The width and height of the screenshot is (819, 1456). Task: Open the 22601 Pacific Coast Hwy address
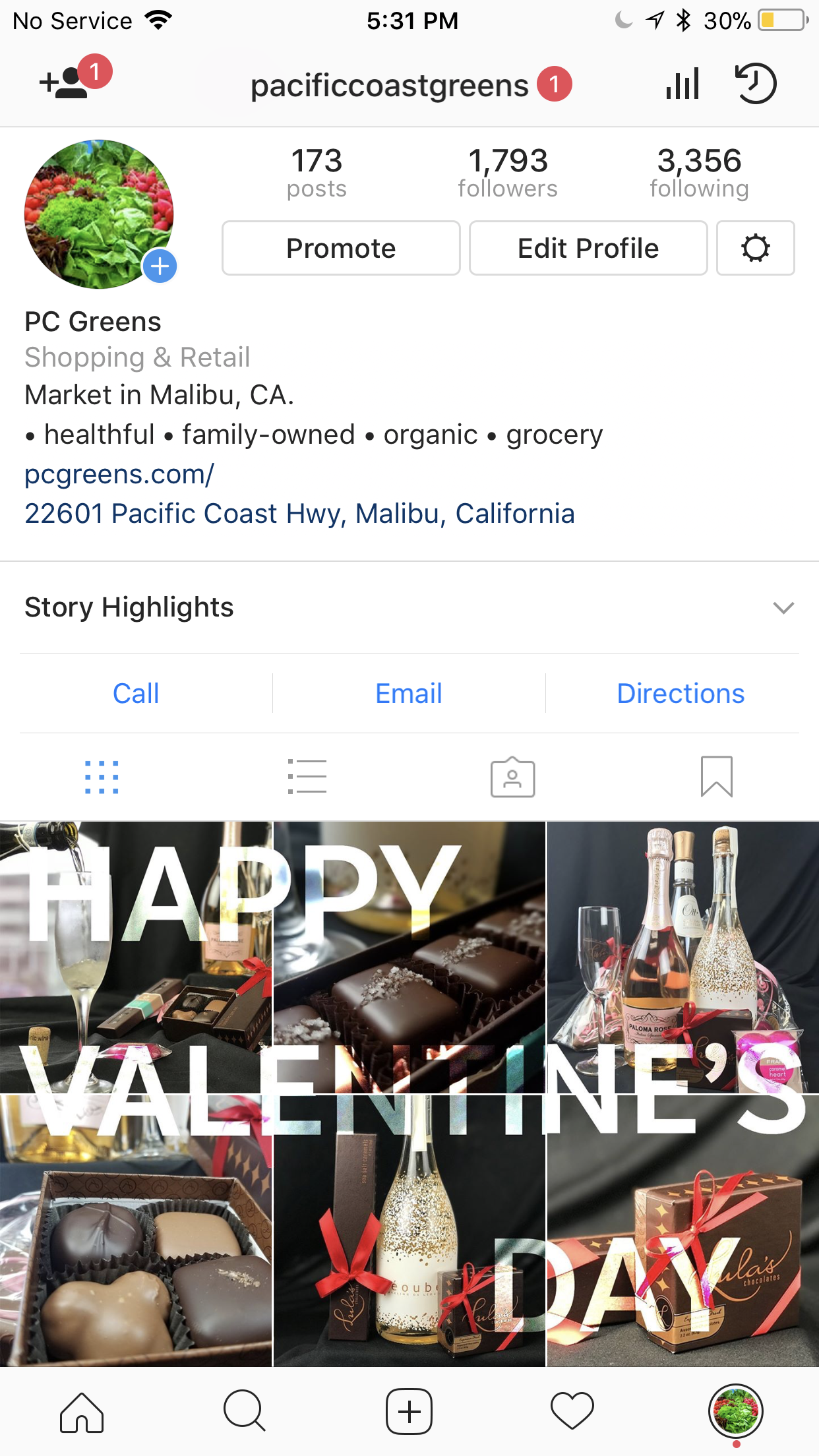[x=299, y=514]
